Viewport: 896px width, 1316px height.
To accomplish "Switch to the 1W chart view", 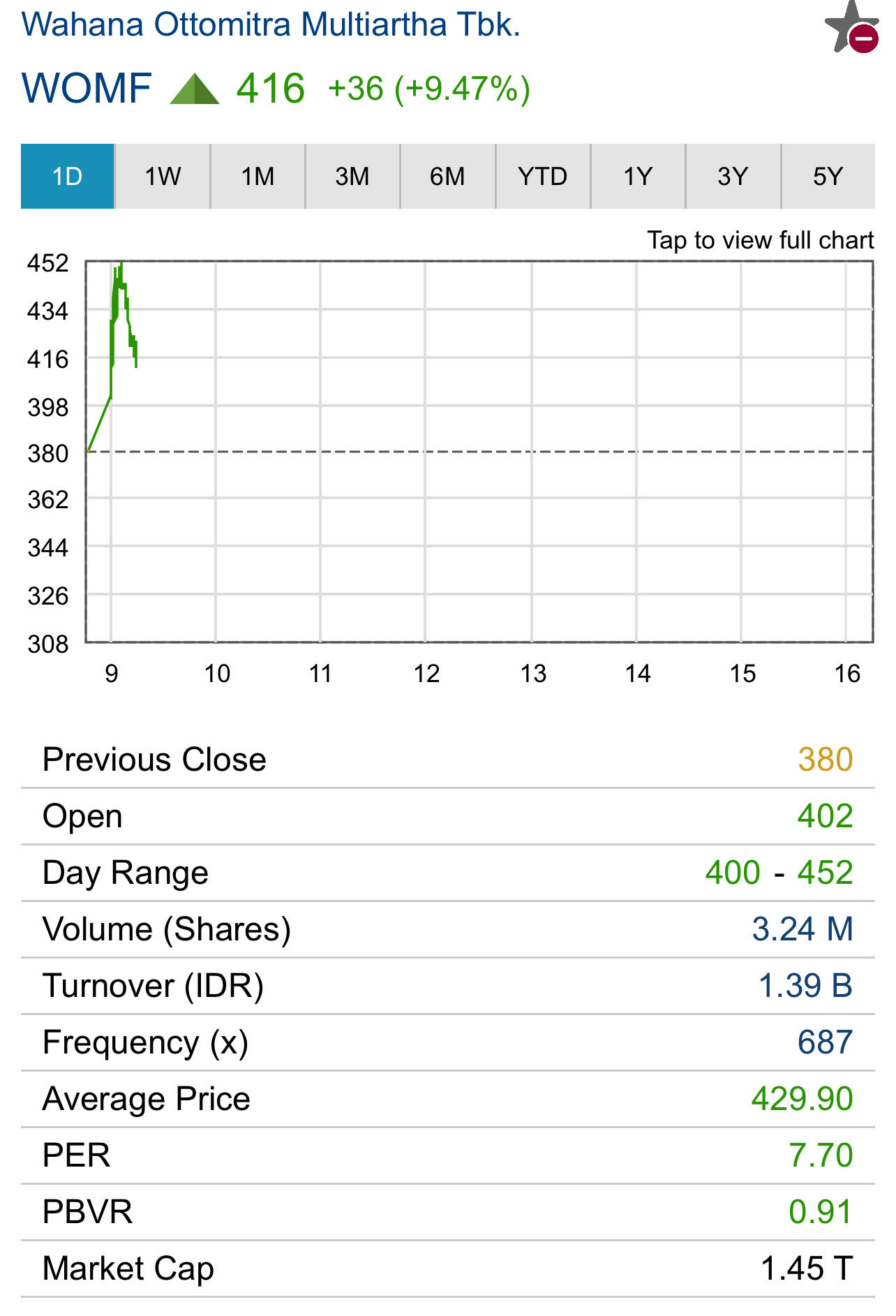I will [x=161, y=176].
